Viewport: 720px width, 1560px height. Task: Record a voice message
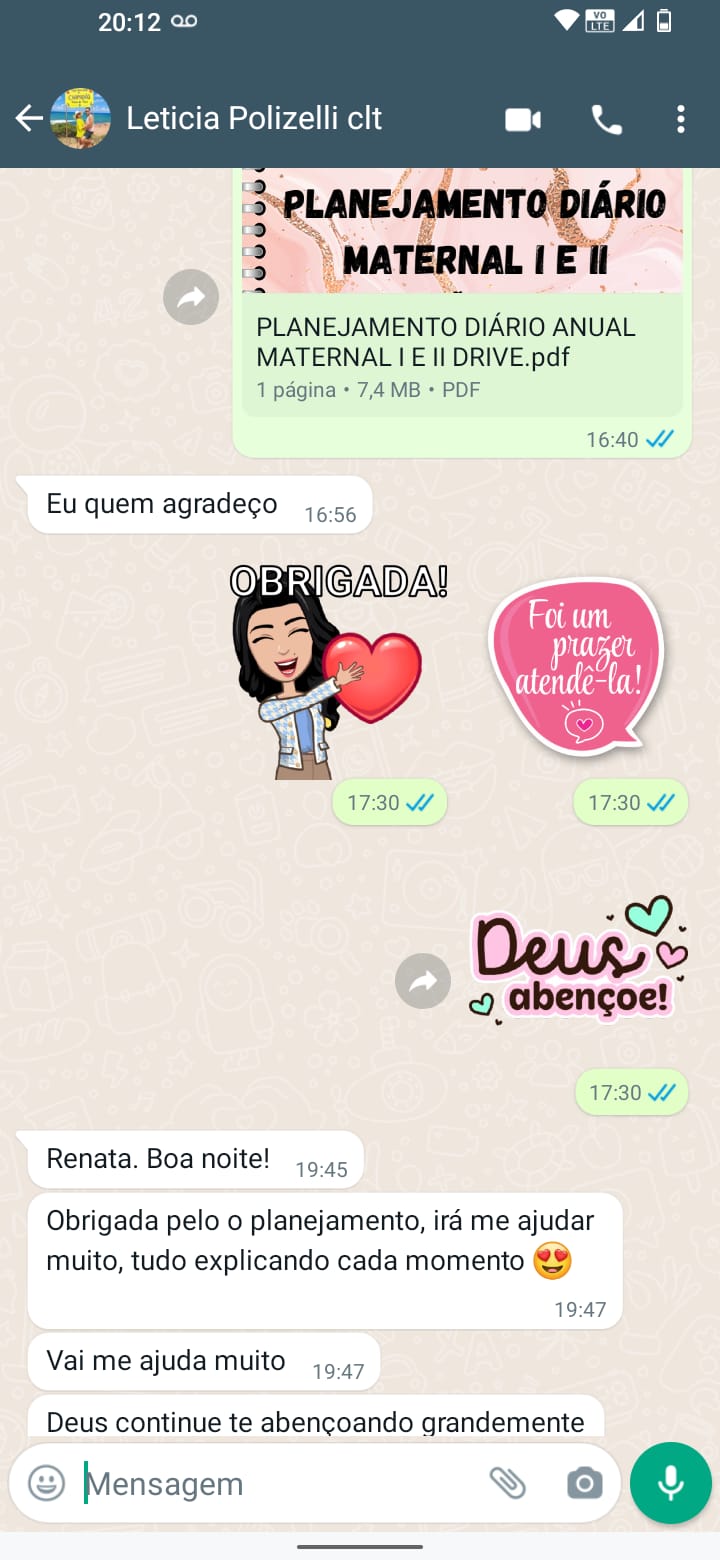pos(670,1483)
